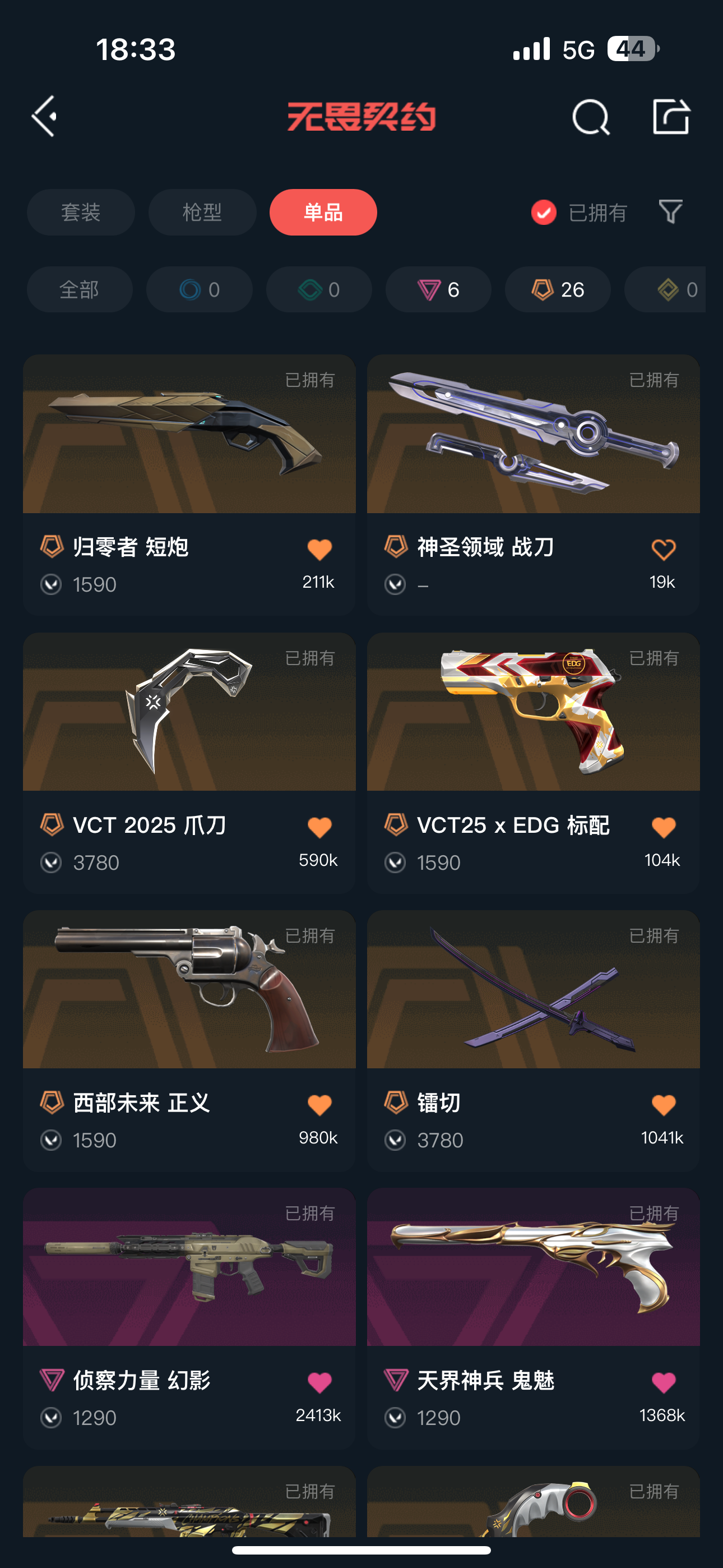
Task: Switch to the 枪型 tab
Action: coord(202,213)
